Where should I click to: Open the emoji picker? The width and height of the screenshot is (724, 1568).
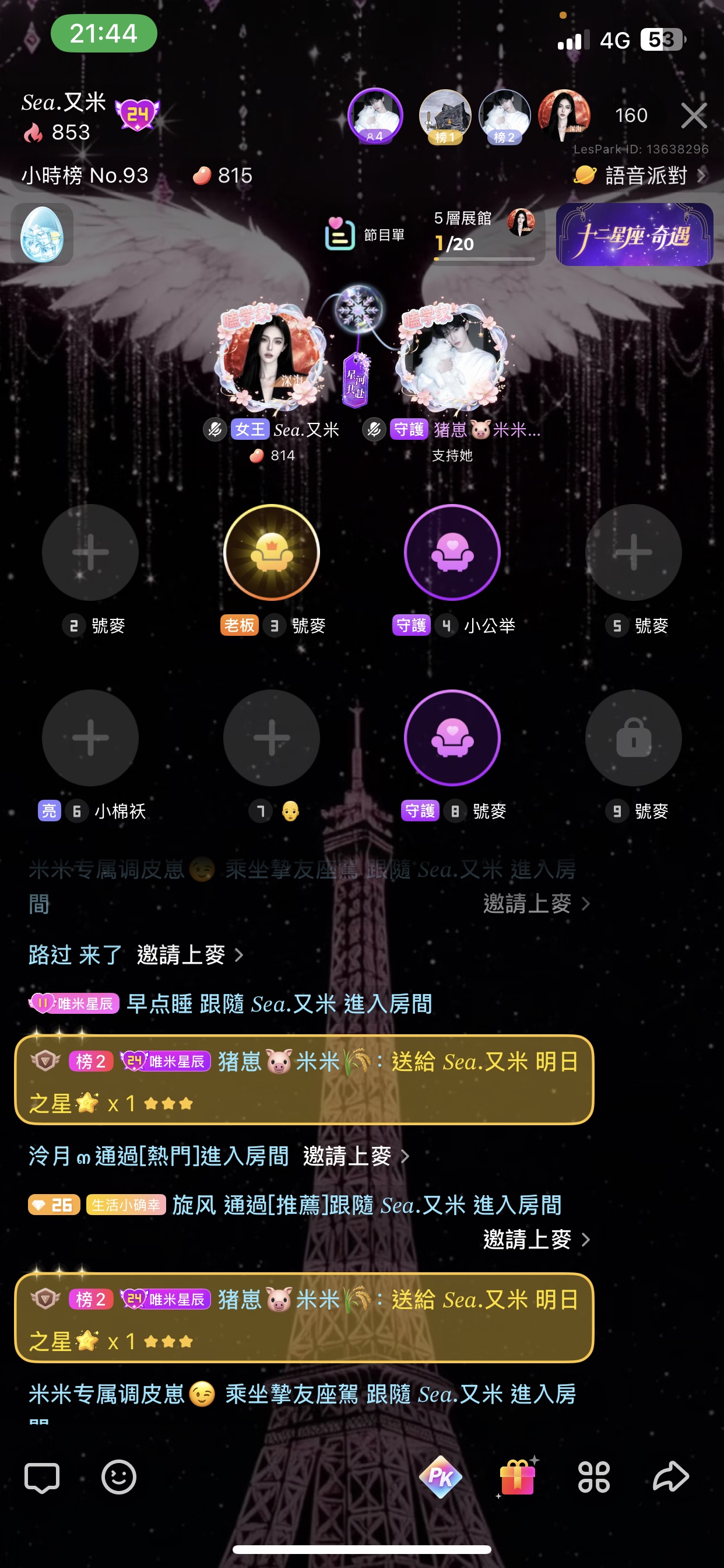119,1478
